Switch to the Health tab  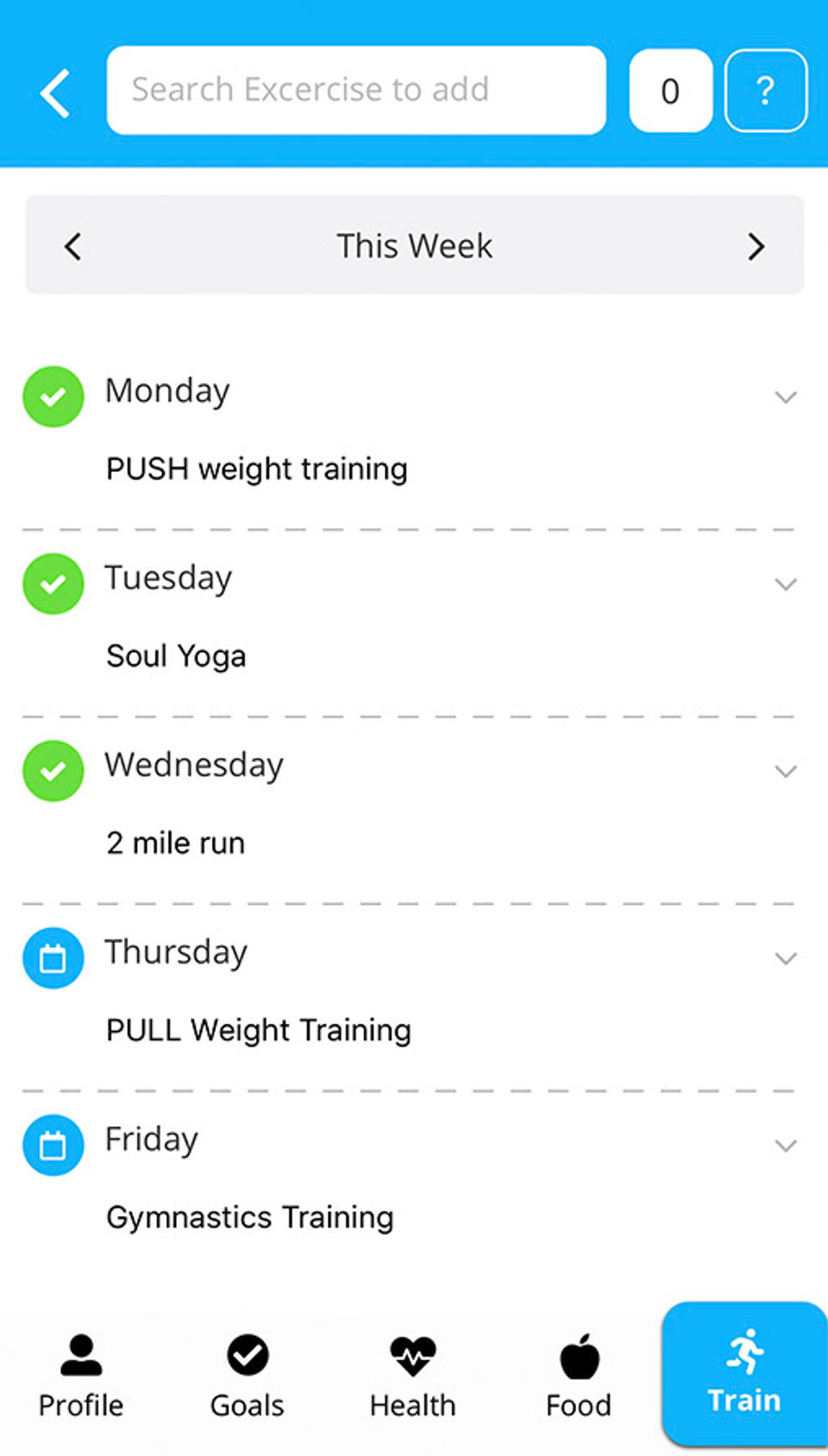tap(413, 1377)
